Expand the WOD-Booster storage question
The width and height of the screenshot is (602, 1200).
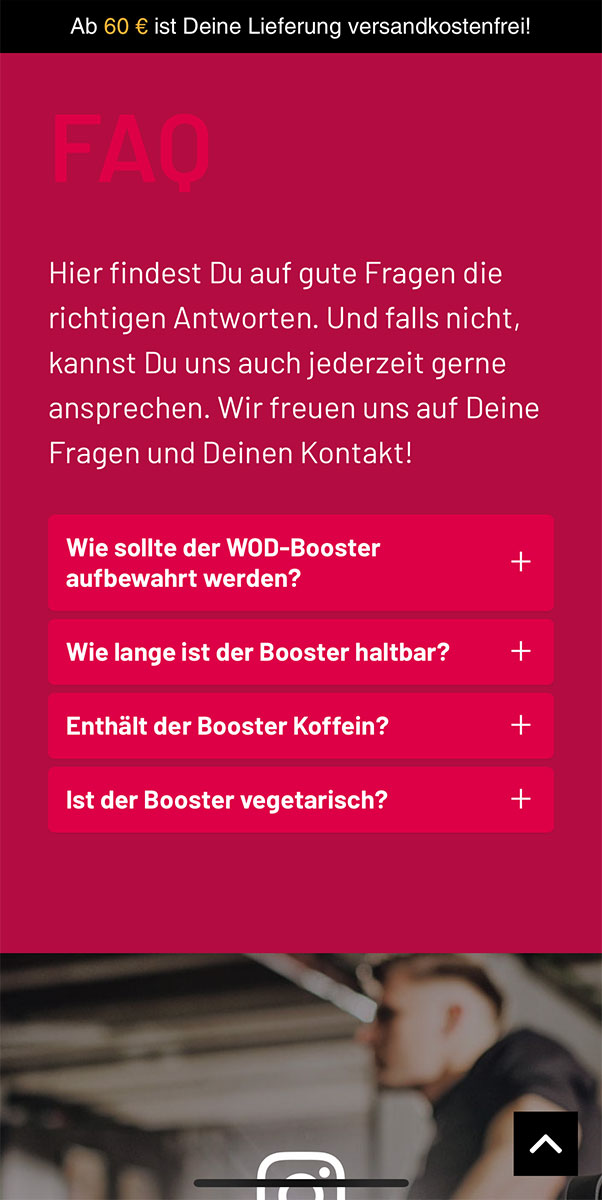click(300, 563)
